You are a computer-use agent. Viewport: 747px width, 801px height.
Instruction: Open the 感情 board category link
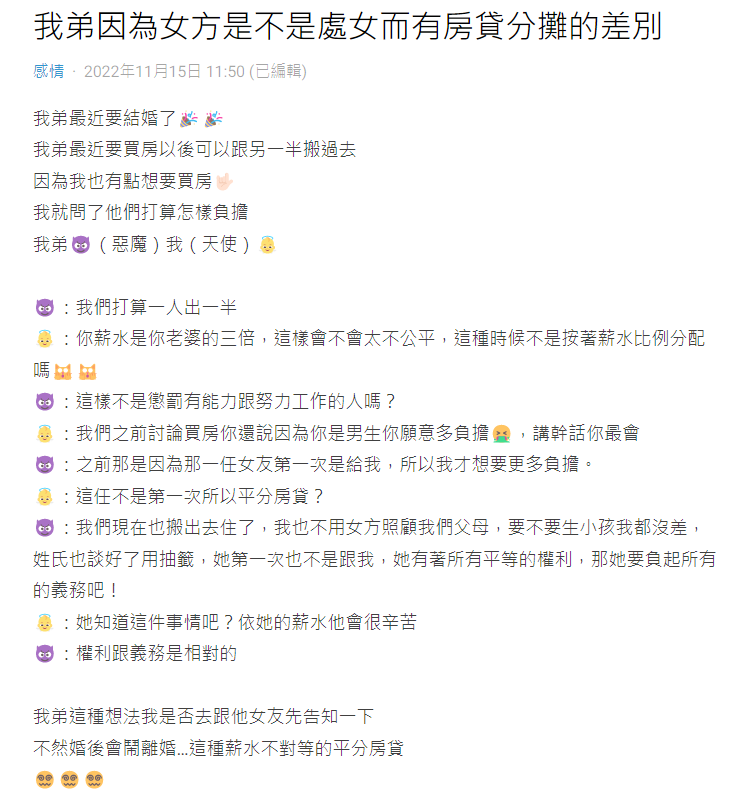click(48, 71)
